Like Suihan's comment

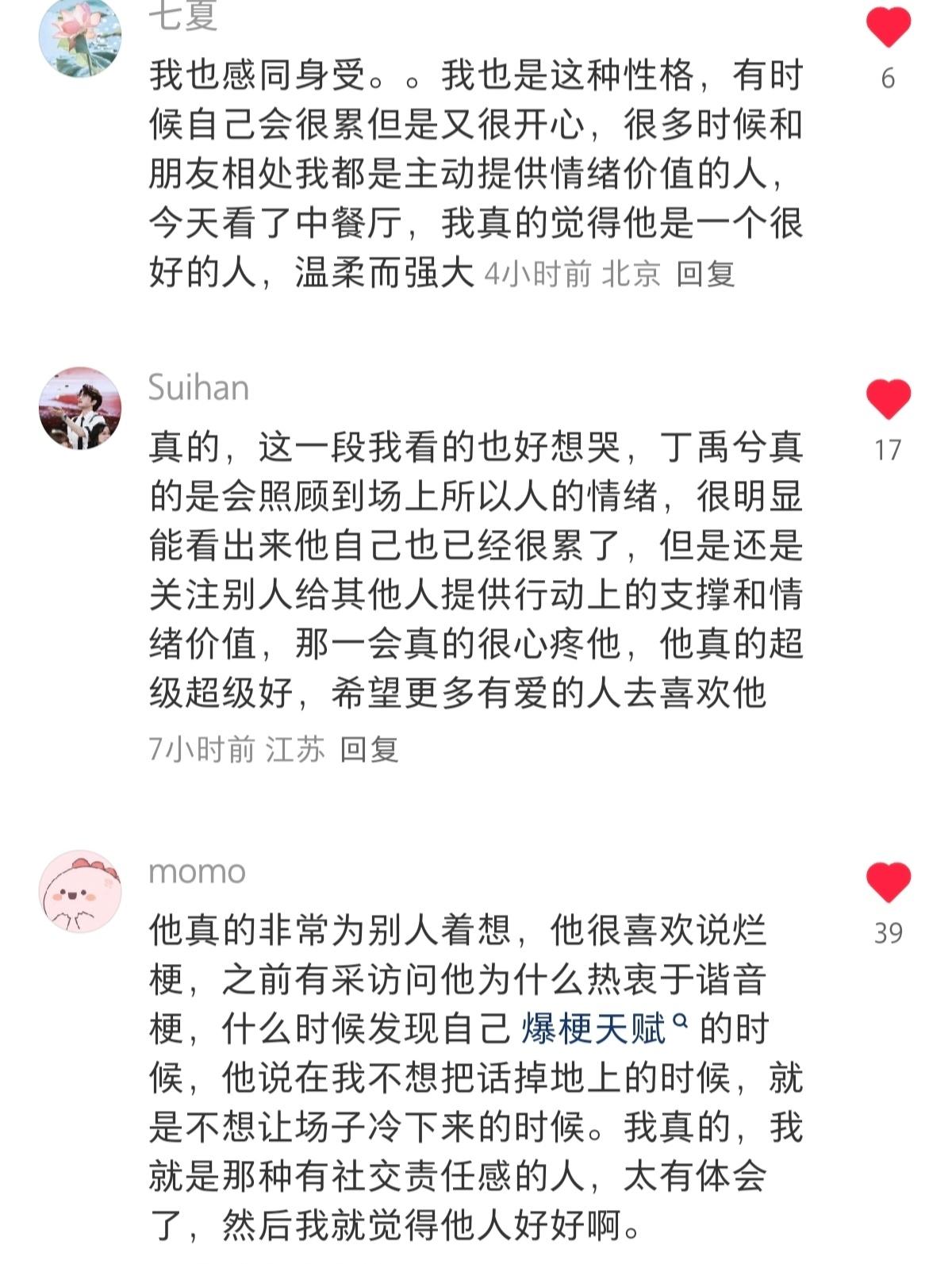tap(888, 398)
